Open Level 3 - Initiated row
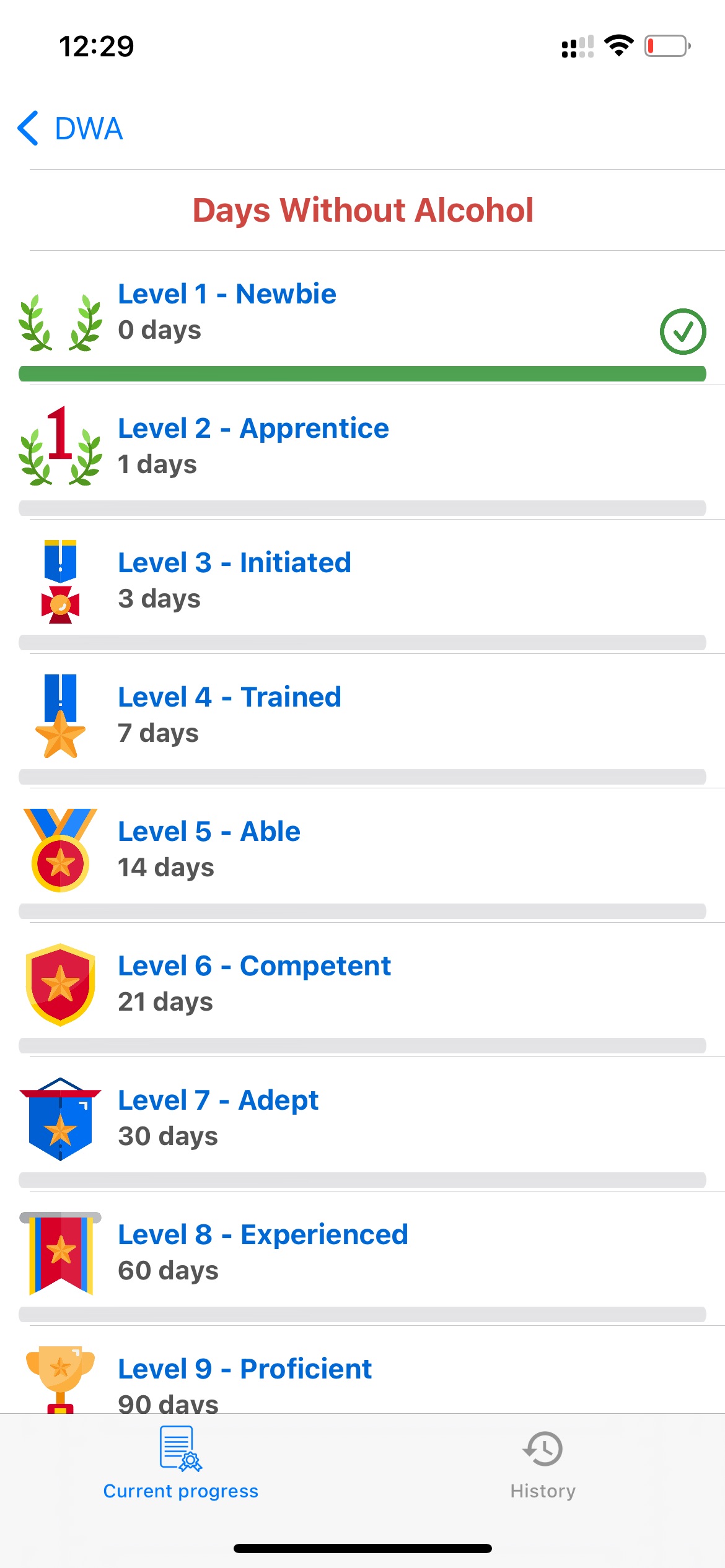Image resolution: width=725 pixels, height=1568 pixels. pos(362,587)
